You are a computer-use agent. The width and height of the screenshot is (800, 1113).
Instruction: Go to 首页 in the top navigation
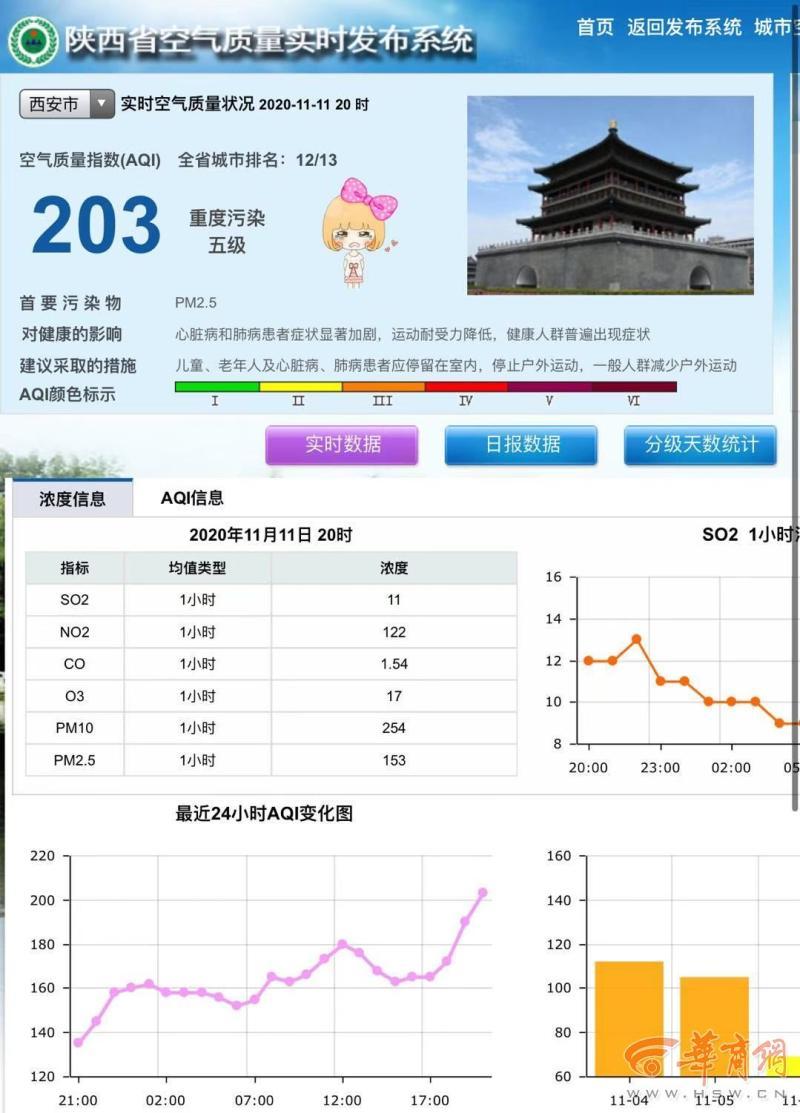[595, 27]
